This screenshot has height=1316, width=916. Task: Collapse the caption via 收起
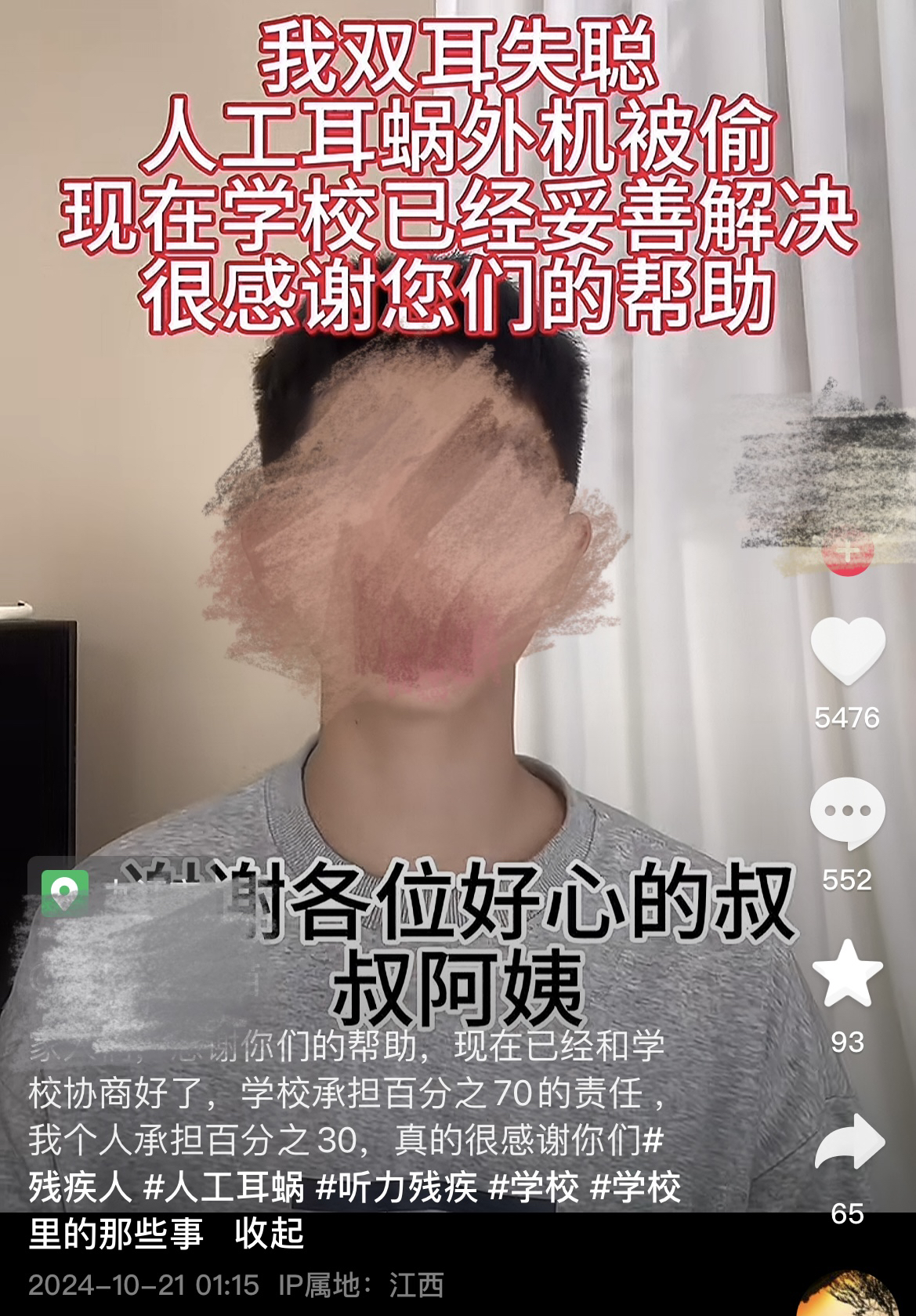click(x=269, y=1233)
